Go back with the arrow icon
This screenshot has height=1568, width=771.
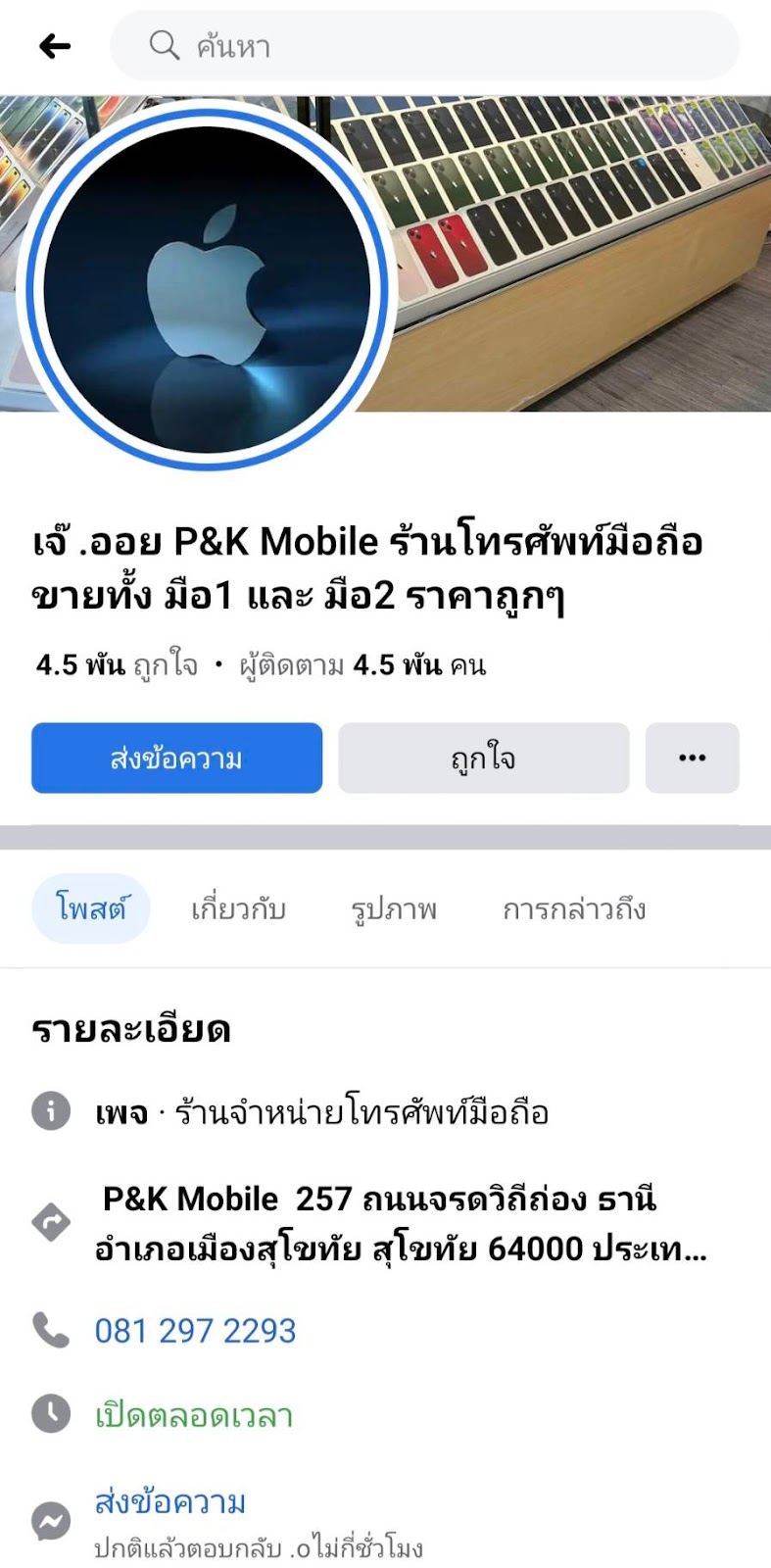[x=55, y=46]
